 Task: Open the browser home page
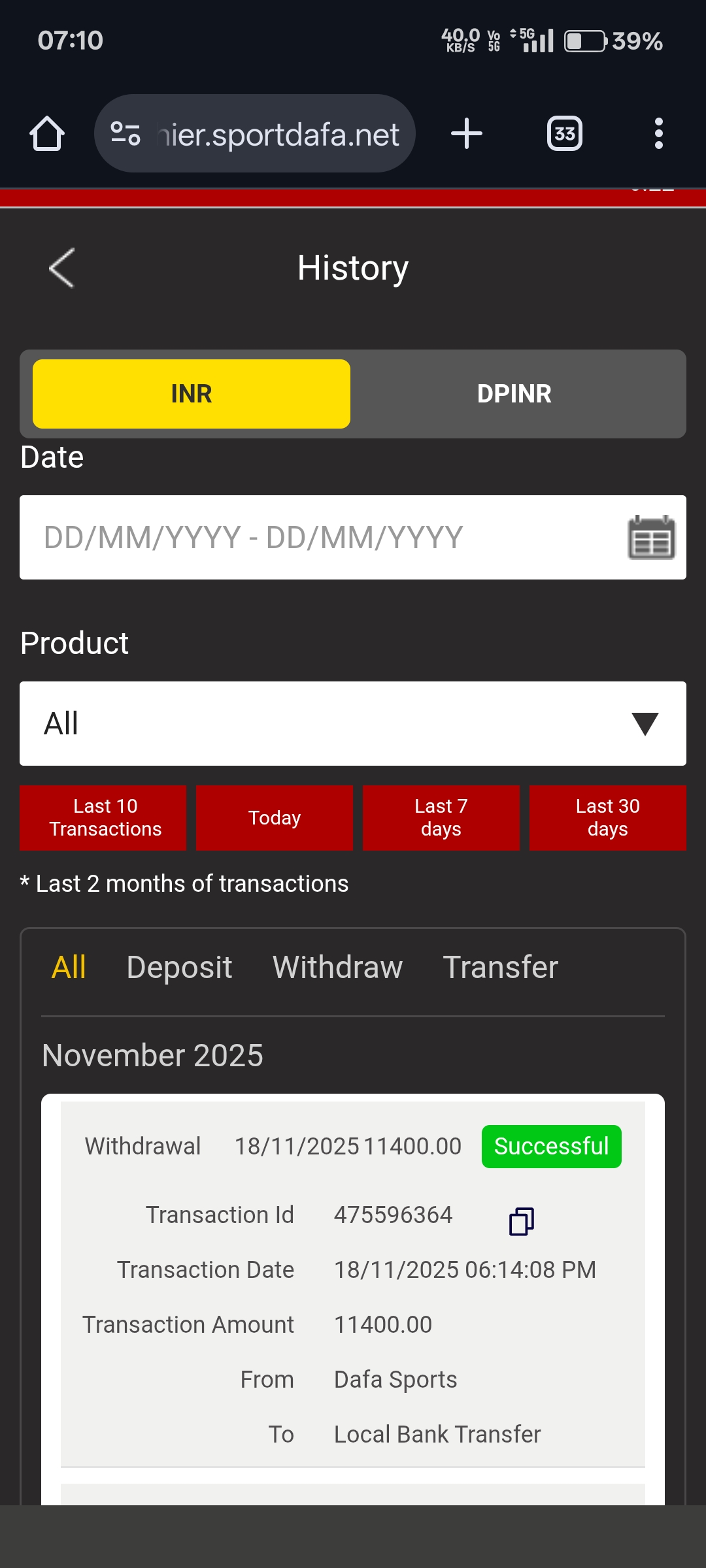(x=47, y=134)
